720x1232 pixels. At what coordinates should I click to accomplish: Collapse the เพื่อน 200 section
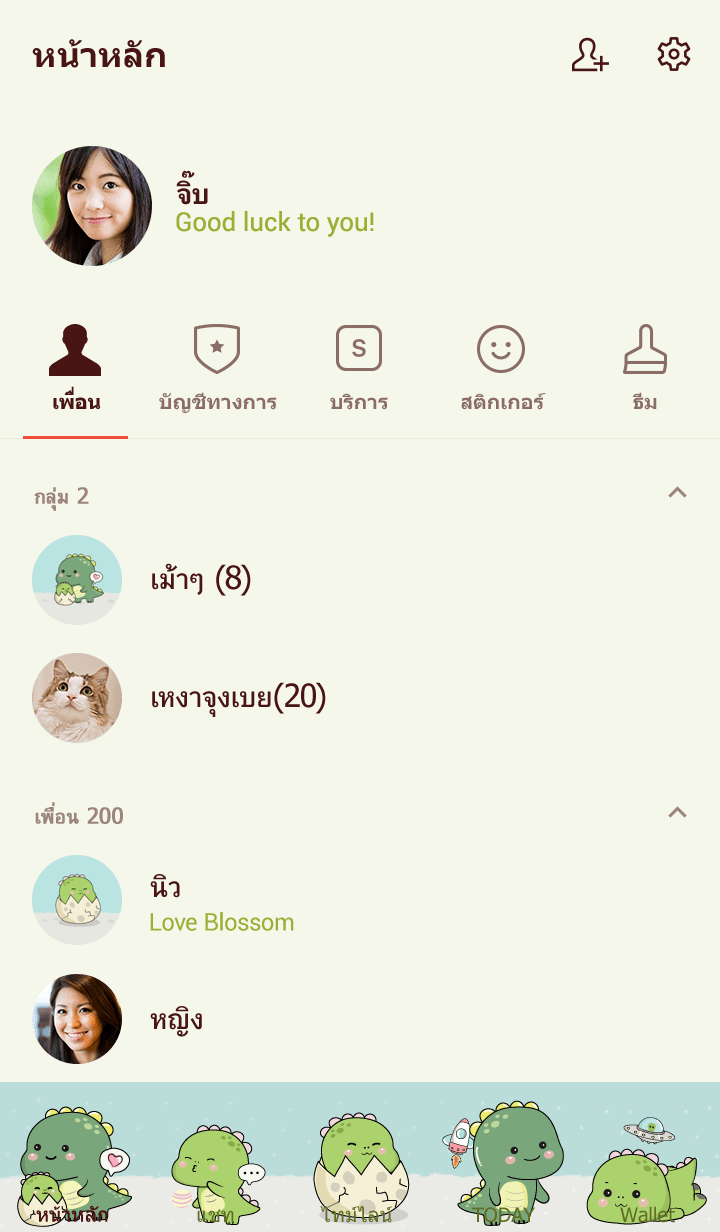point(677,812)
